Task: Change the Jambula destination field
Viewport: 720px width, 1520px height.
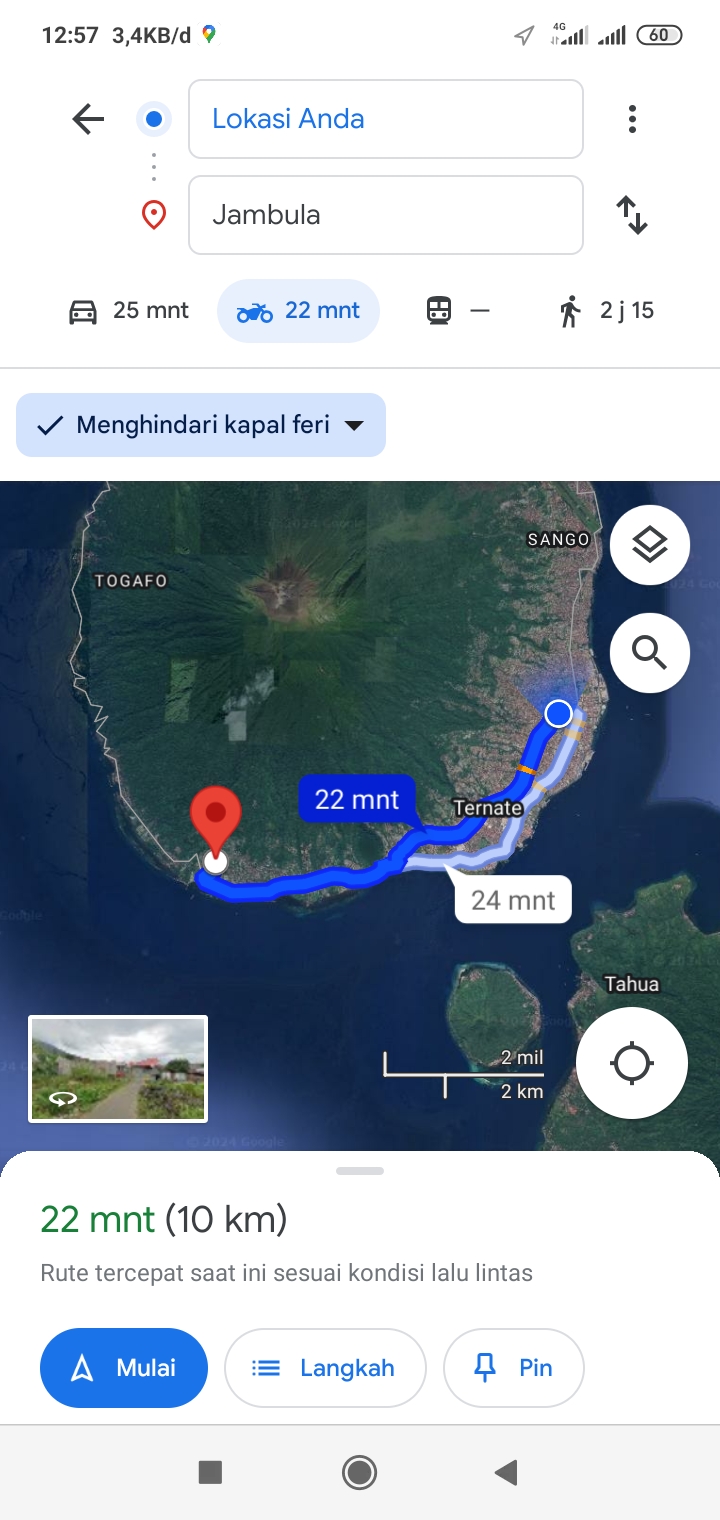Action: [386, 215]
